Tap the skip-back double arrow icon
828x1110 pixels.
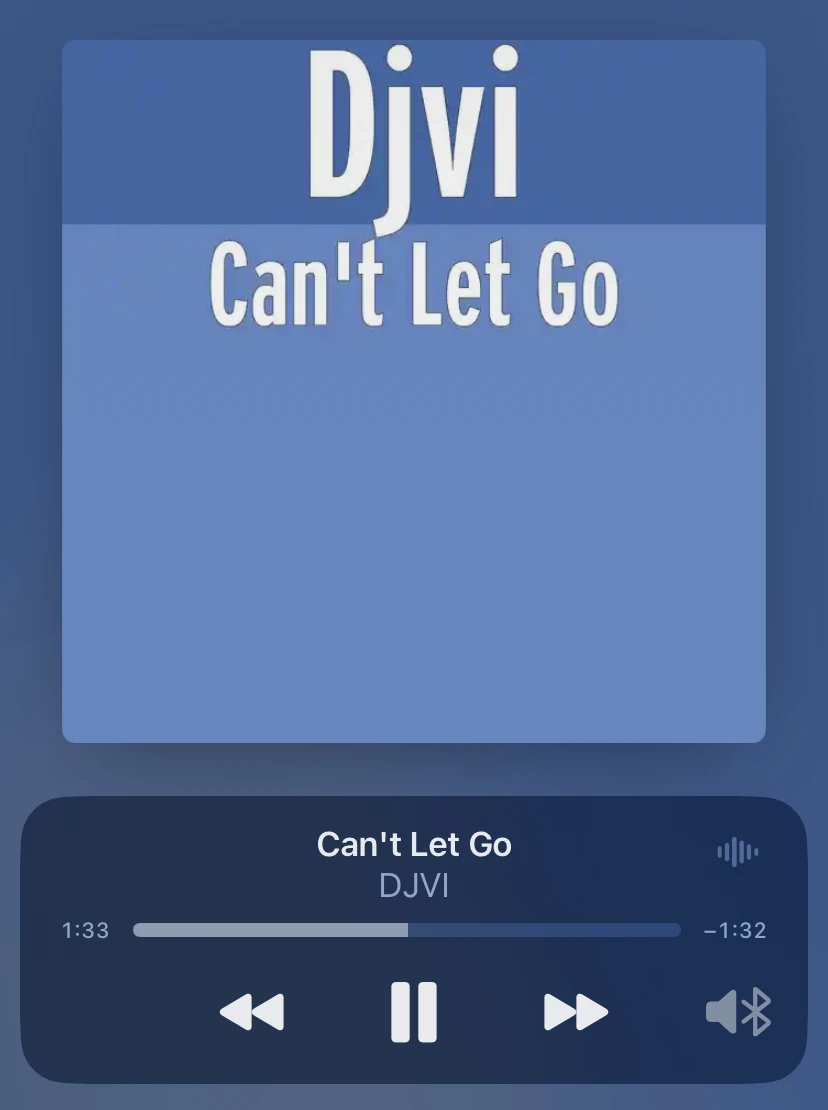[251, 1012]
